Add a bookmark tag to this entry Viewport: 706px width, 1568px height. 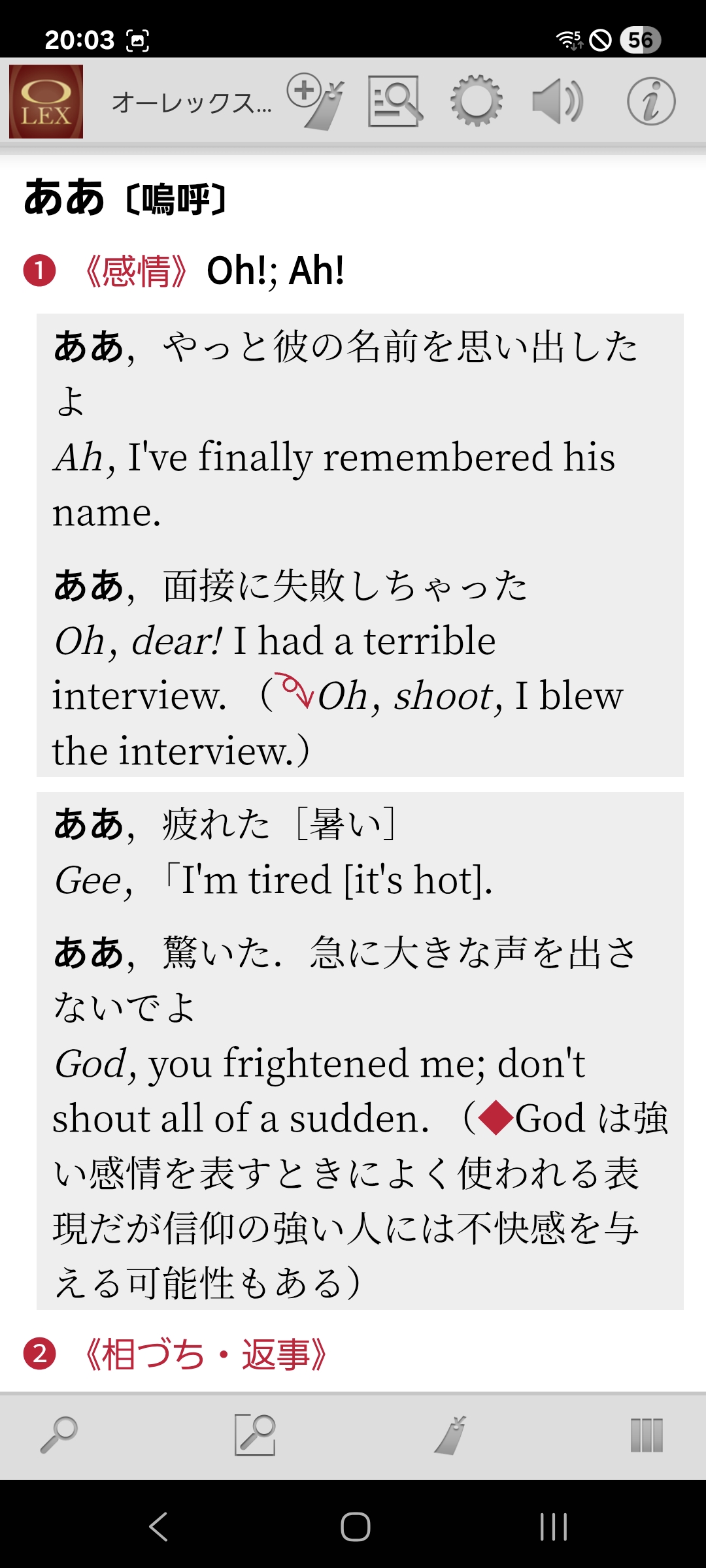click(x=316, y=101)
